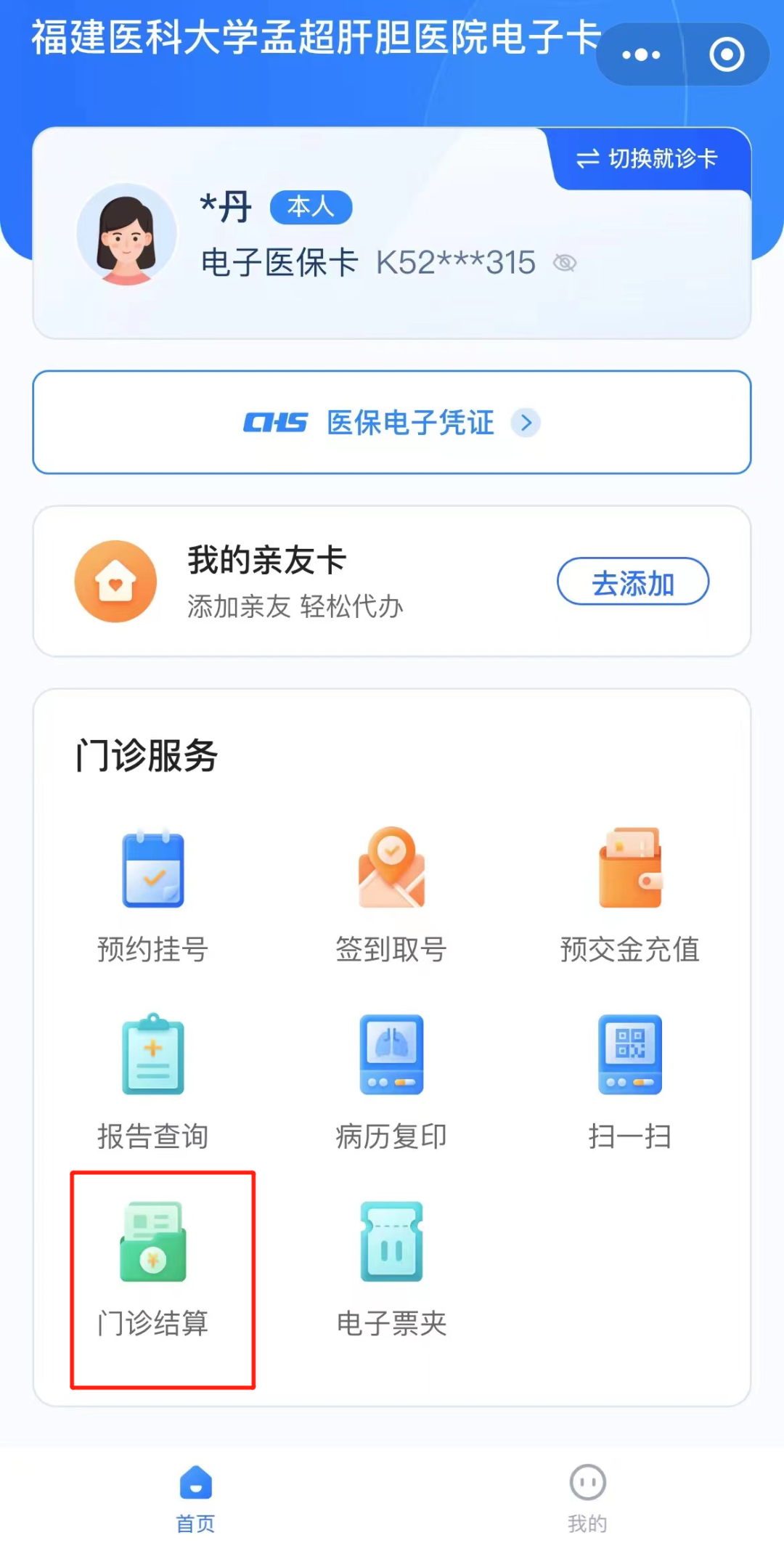The height and width of the screenshot is (1567, 784).
Task: Open 签到取号 check-in service
Action: [x=391, y=895]
